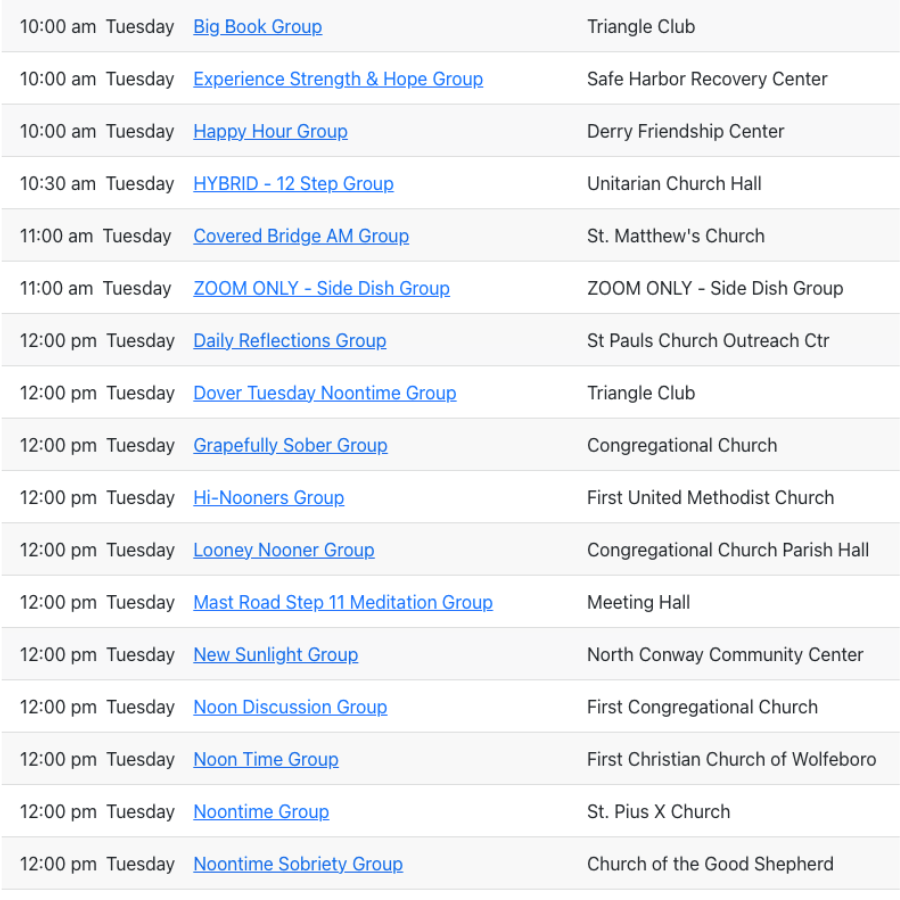View the Grapefully Sober Group meeting
The image size is (900, 900).
(x=290, y=445)
